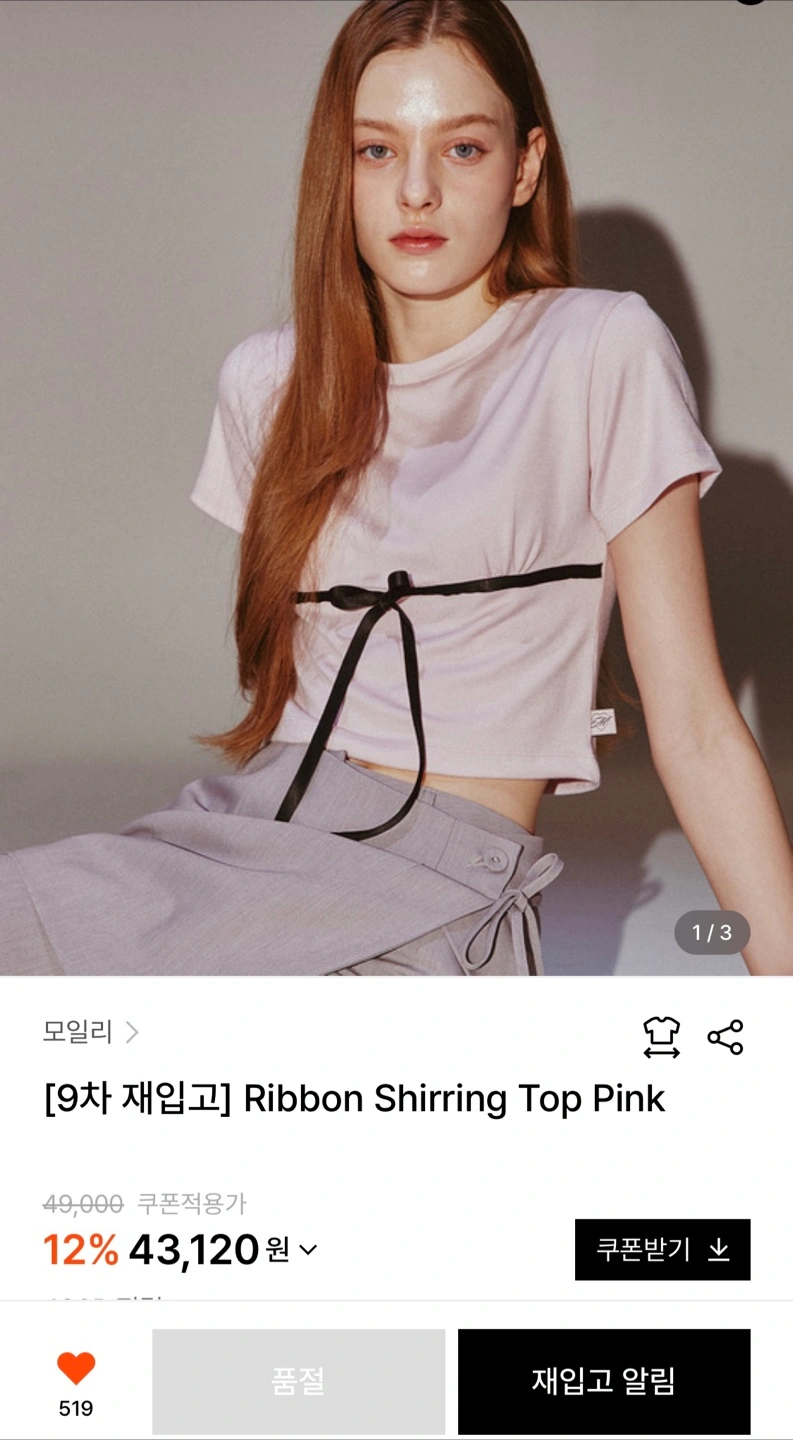This screenshot has width=793, height=1440.
Task: Tap the 쿠폰받기 coupon download button
Action: point(662,1249)
